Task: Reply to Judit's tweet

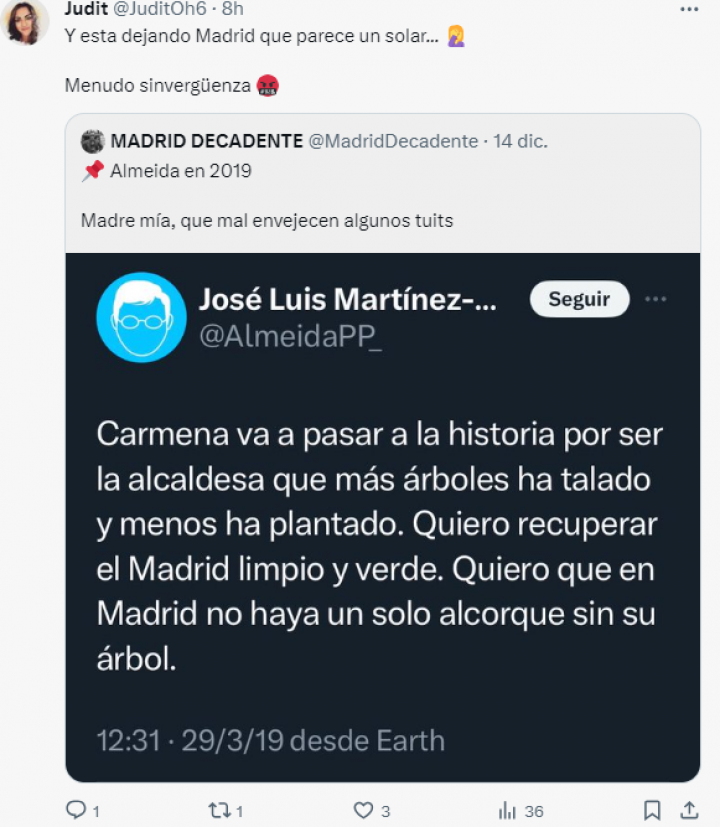Action: click(76, 809)
